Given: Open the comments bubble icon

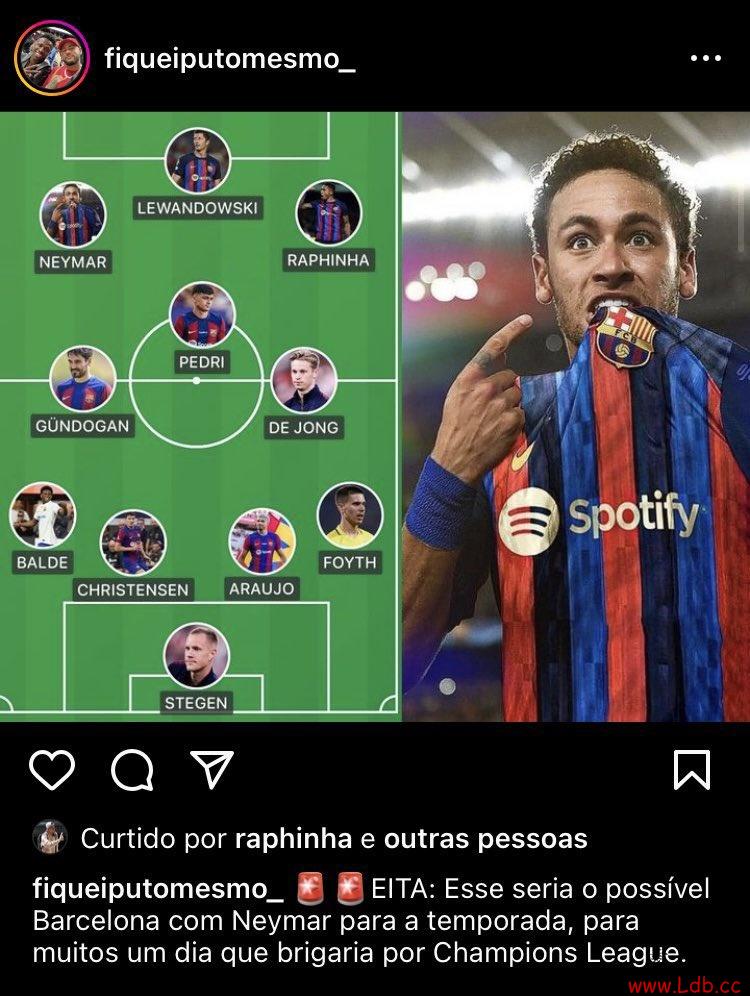Looking at the screenshot, I should tap(132, 770).
